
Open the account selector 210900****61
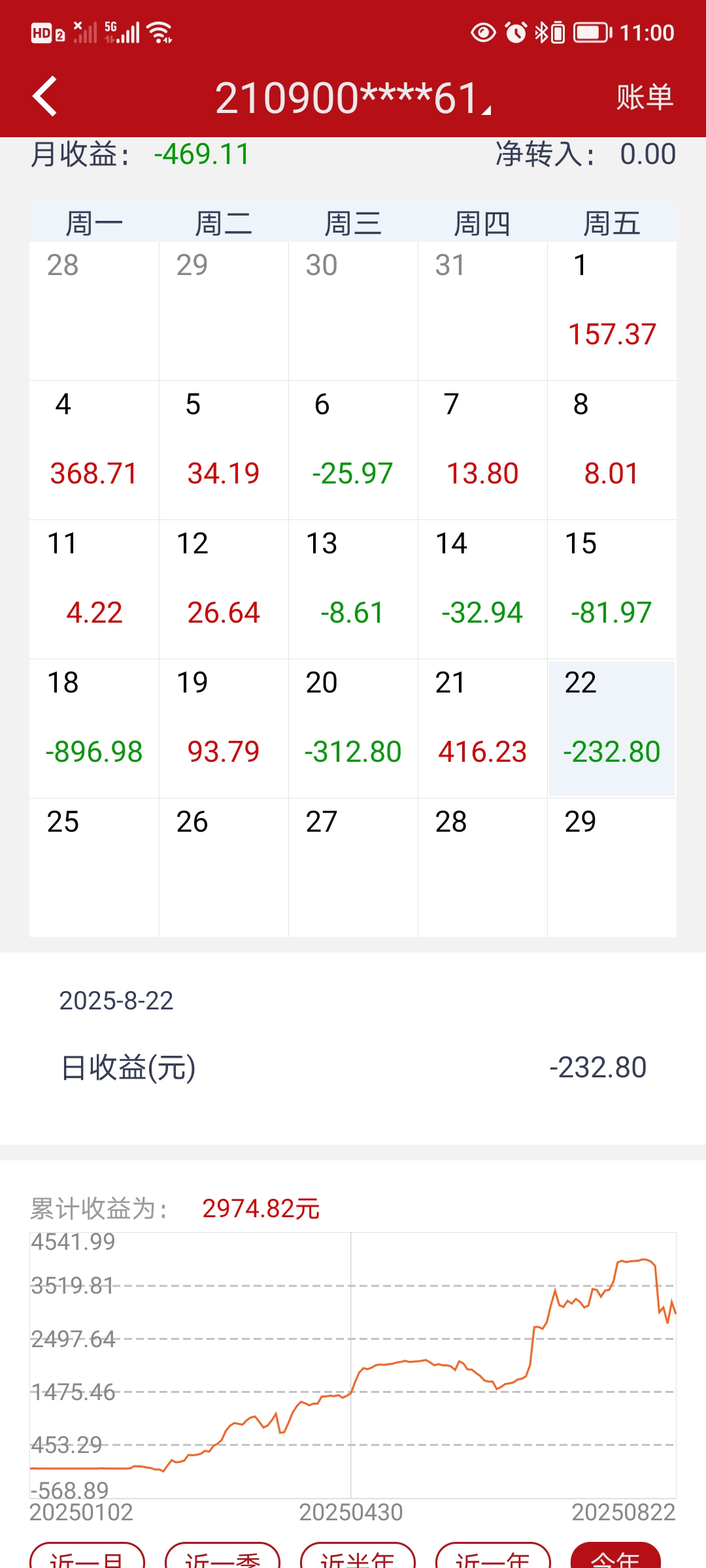click(353, 98)
